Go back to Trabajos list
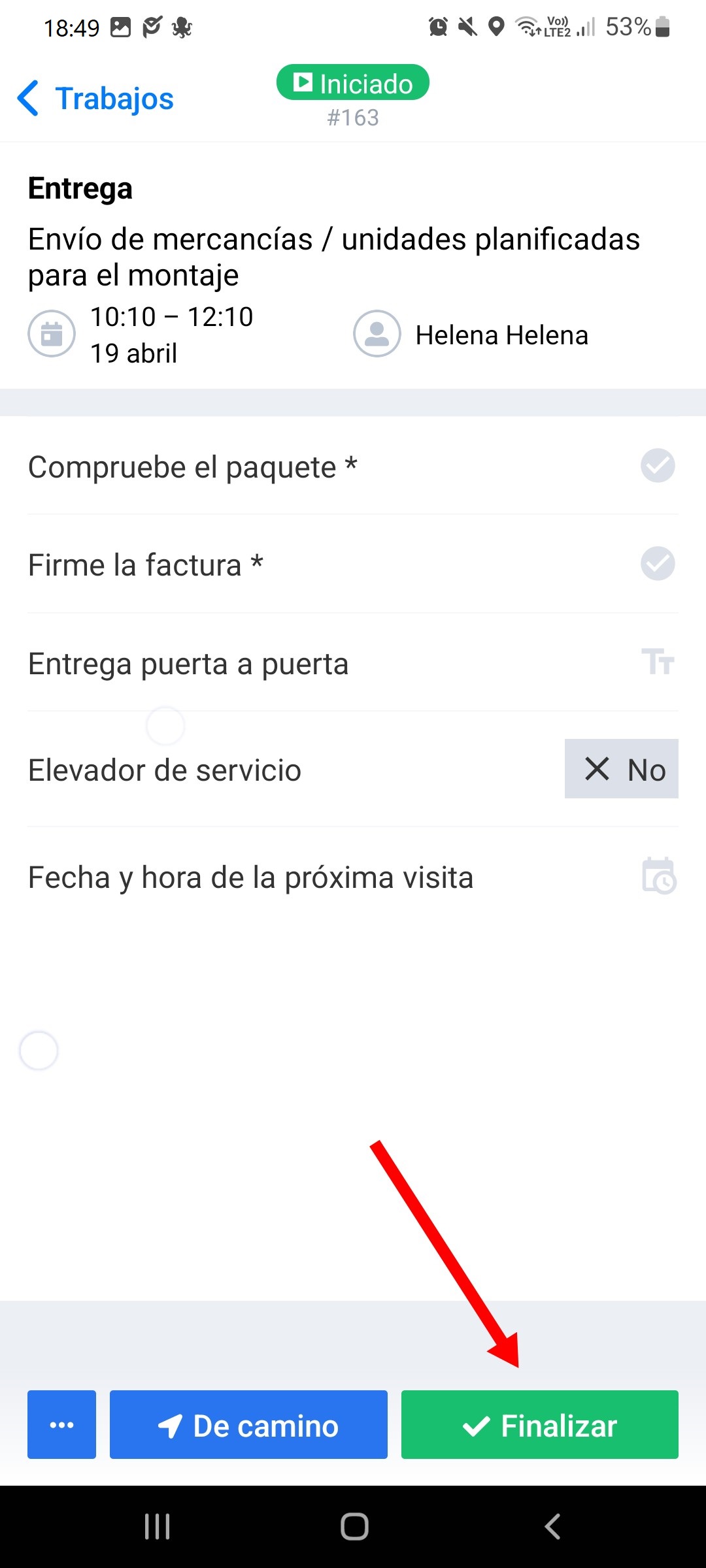 click(x=95, y=99)
